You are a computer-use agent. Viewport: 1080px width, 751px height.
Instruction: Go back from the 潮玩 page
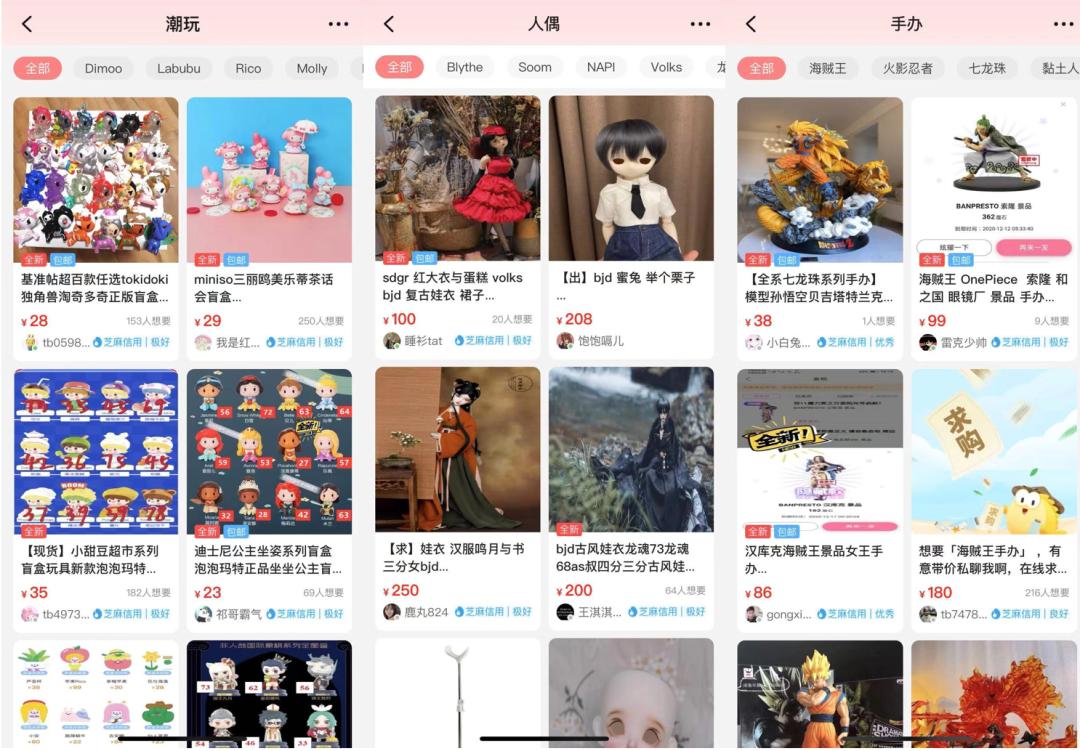click(27, 24)
